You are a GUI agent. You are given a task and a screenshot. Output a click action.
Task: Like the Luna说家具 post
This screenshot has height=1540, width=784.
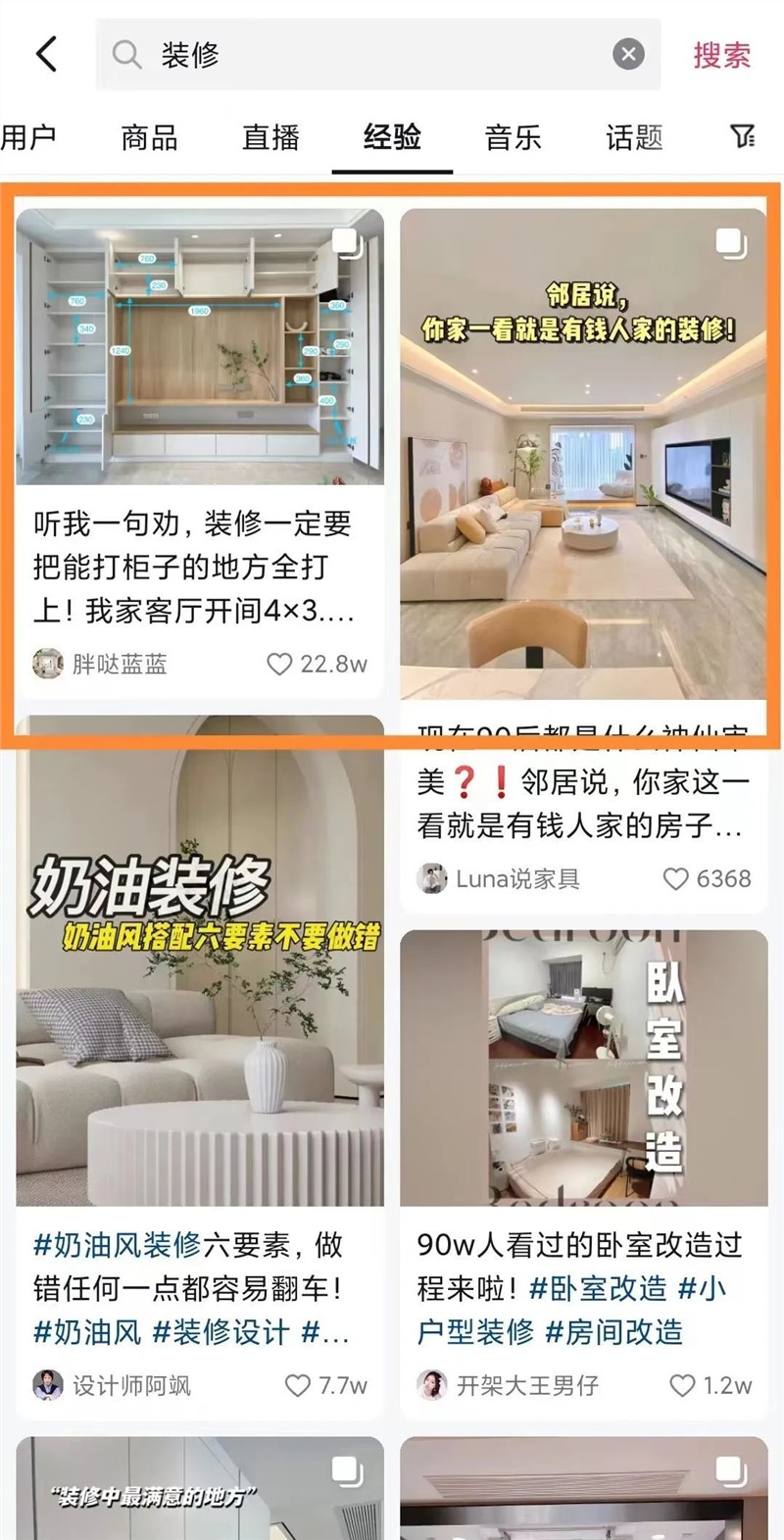[x=676, y=878]
